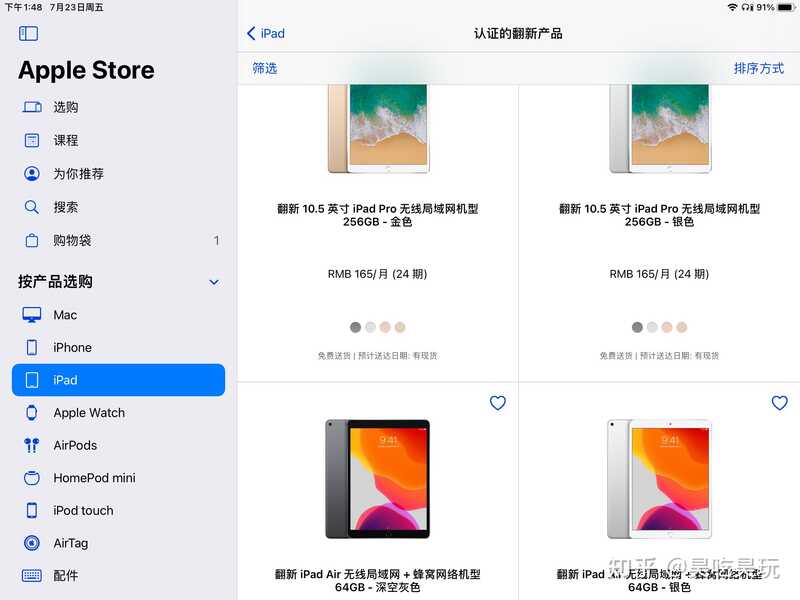This screenshot has width=800, height=600.
Task: Open the 筛选 filter options
Action: 265,68
